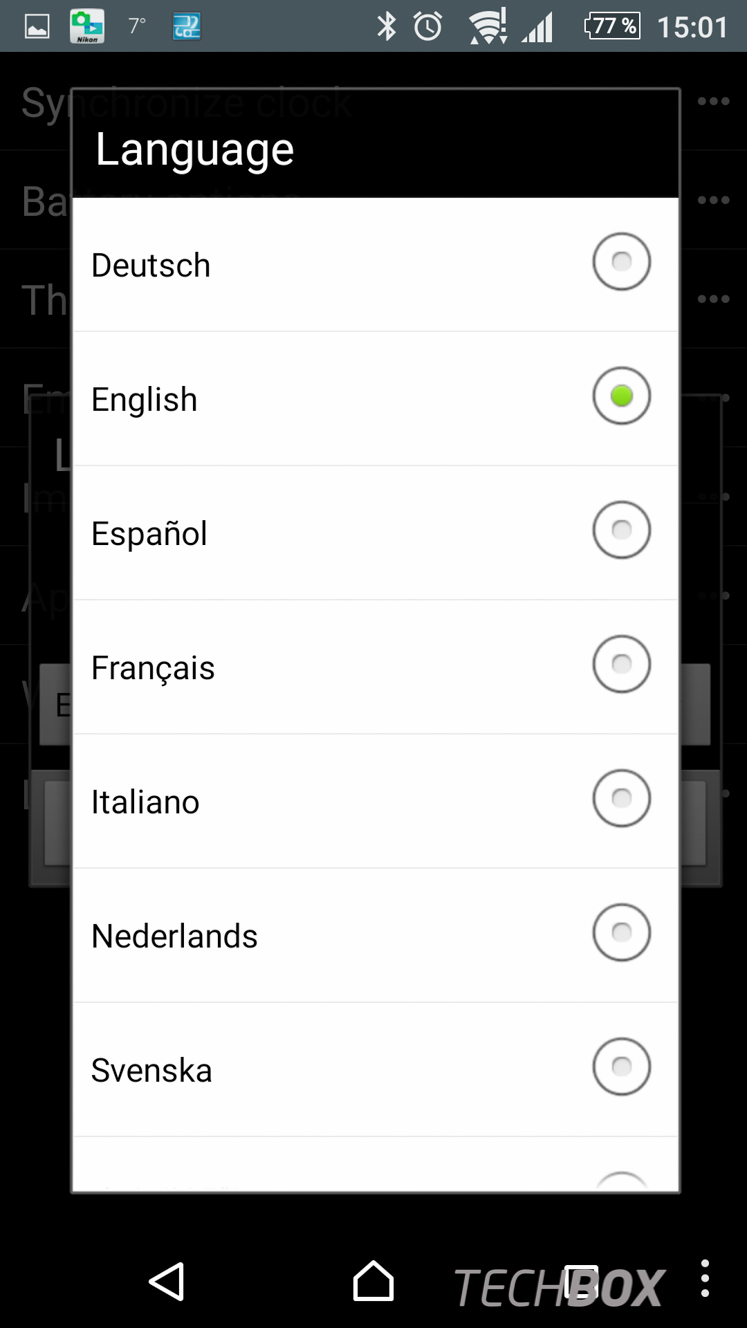The width and height of the screenshot is (747, 1328).
Task: Tap the system back button
Action: click(167, 1281)
